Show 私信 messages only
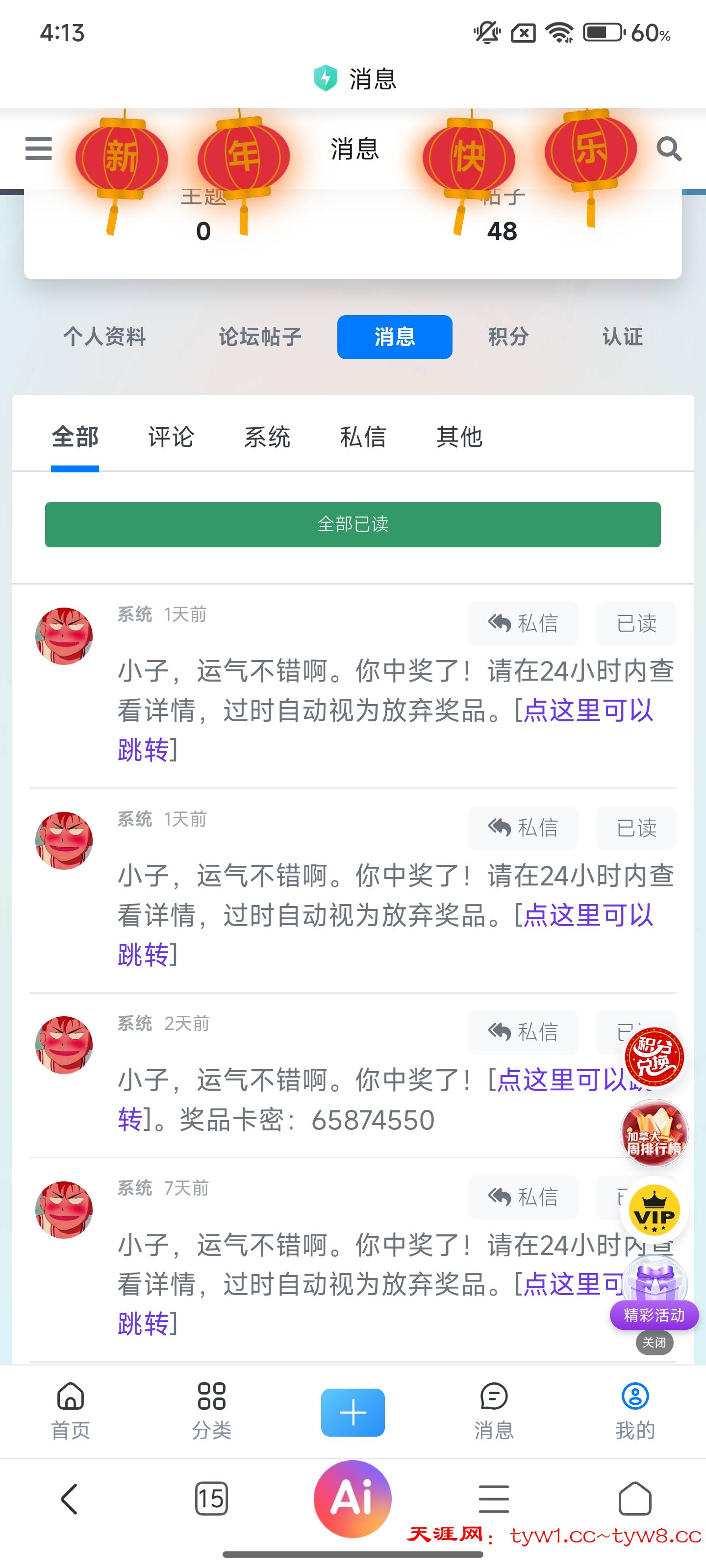Viewport: 706px width, 1568px height. click(363, 437)
